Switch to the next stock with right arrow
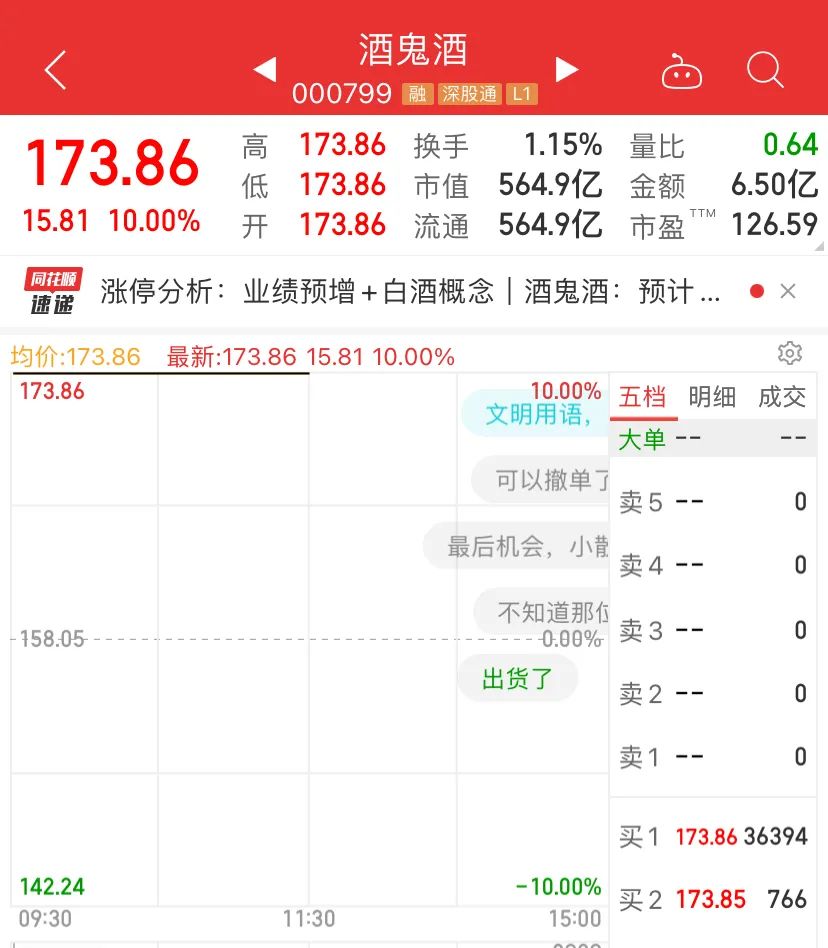The width and height of the screenshot is (828, 948). pos(567,70)
